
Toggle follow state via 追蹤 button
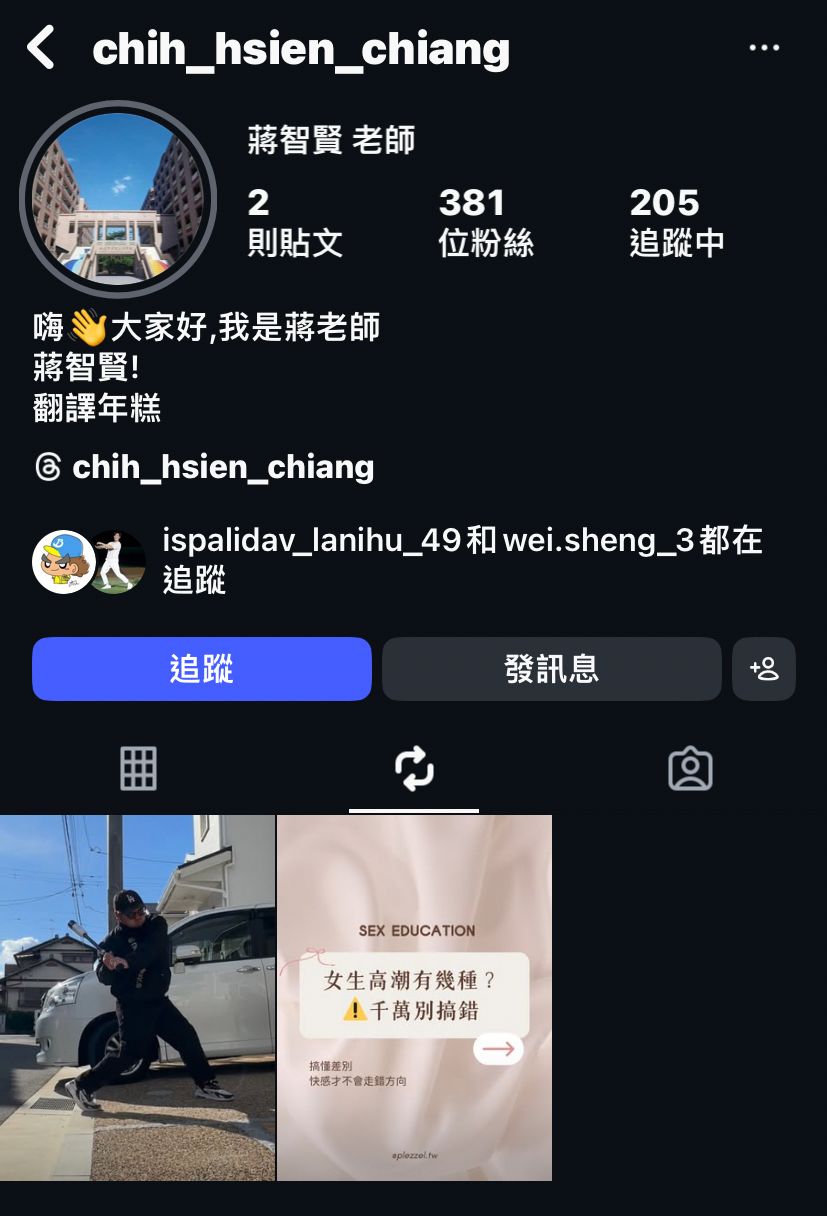click(x=201, y=669)
